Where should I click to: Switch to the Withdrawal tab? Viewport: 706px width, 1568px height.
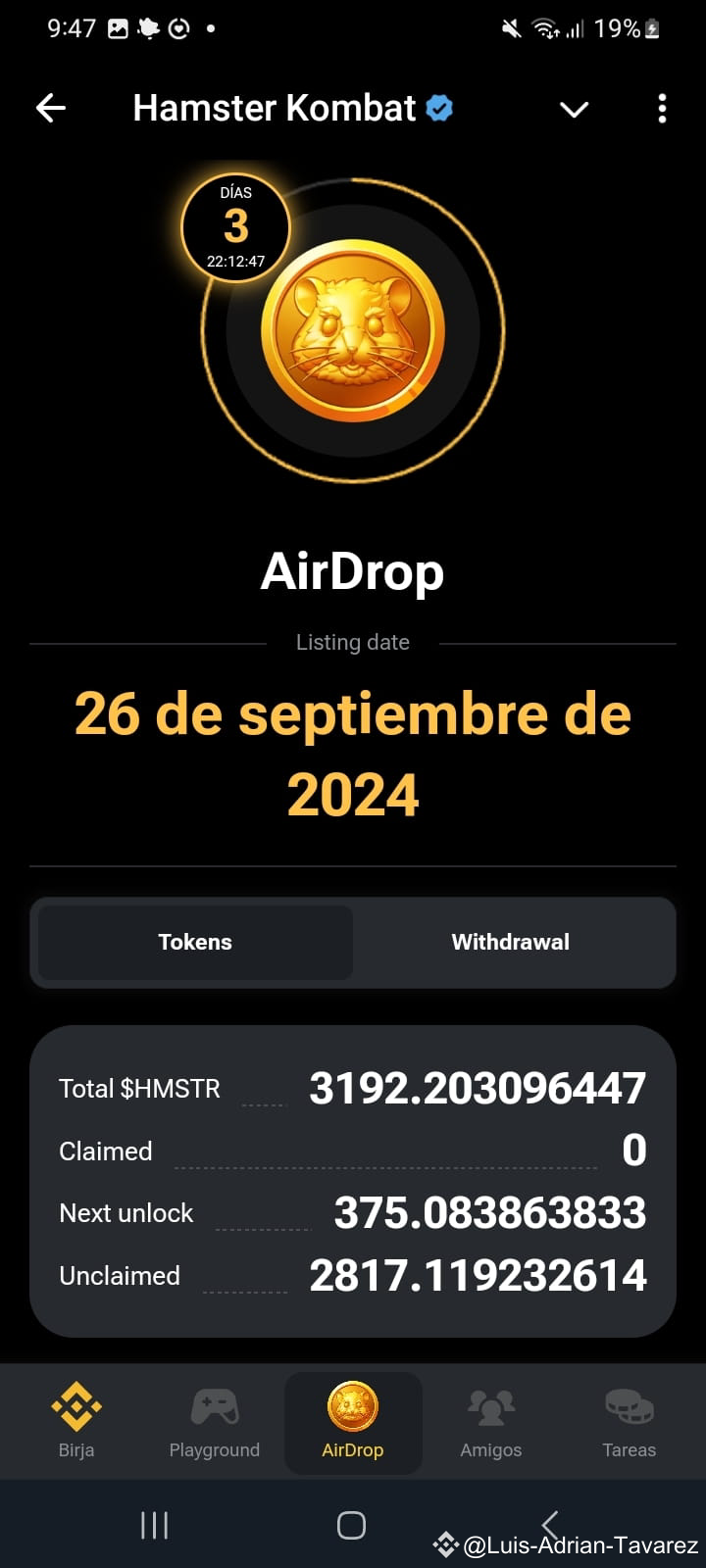(x=509, y=942)
